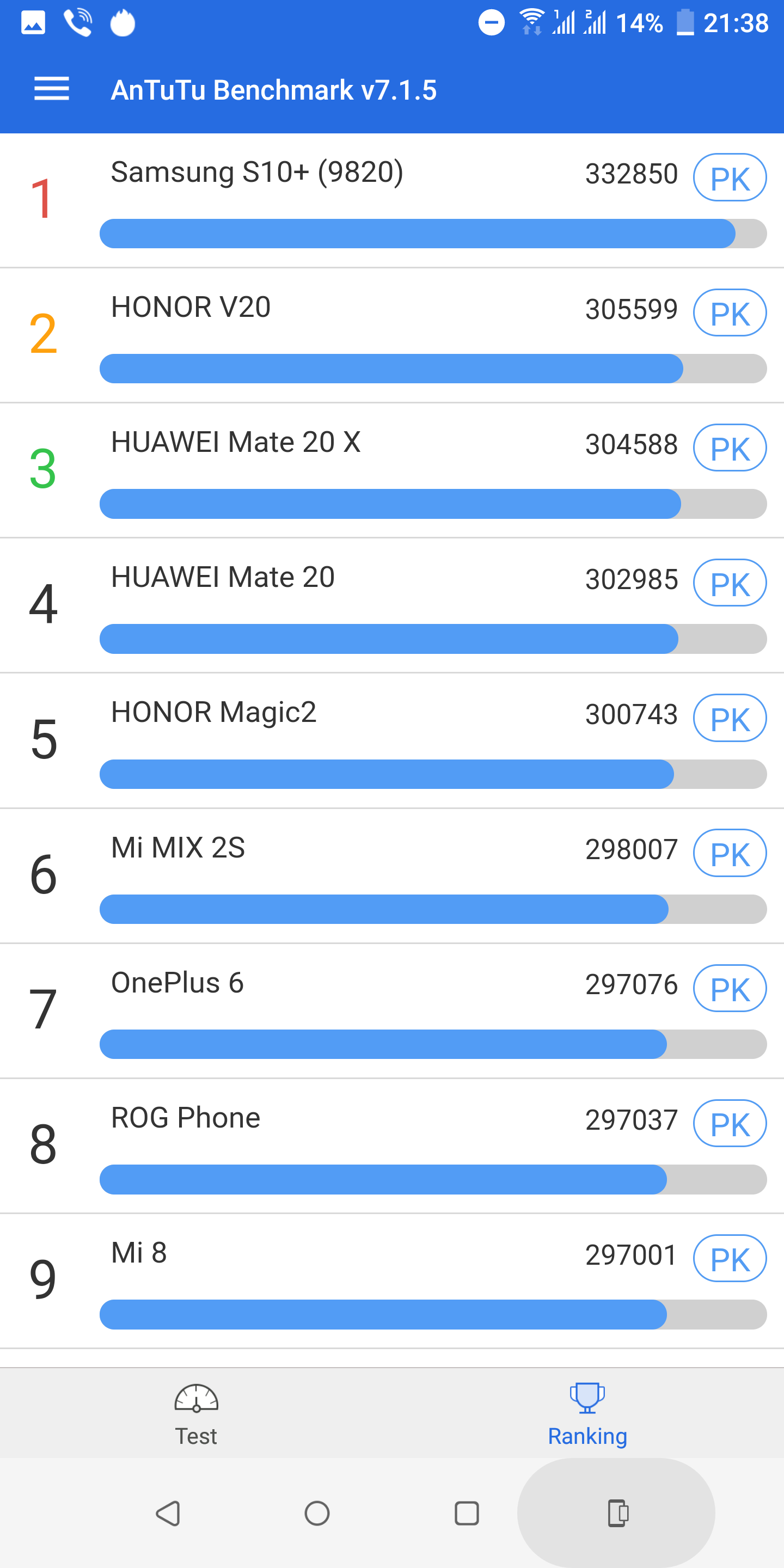The width and height of the screenshot is (784, 1568).
Task: Go back with system back button
Action: 168,1513
